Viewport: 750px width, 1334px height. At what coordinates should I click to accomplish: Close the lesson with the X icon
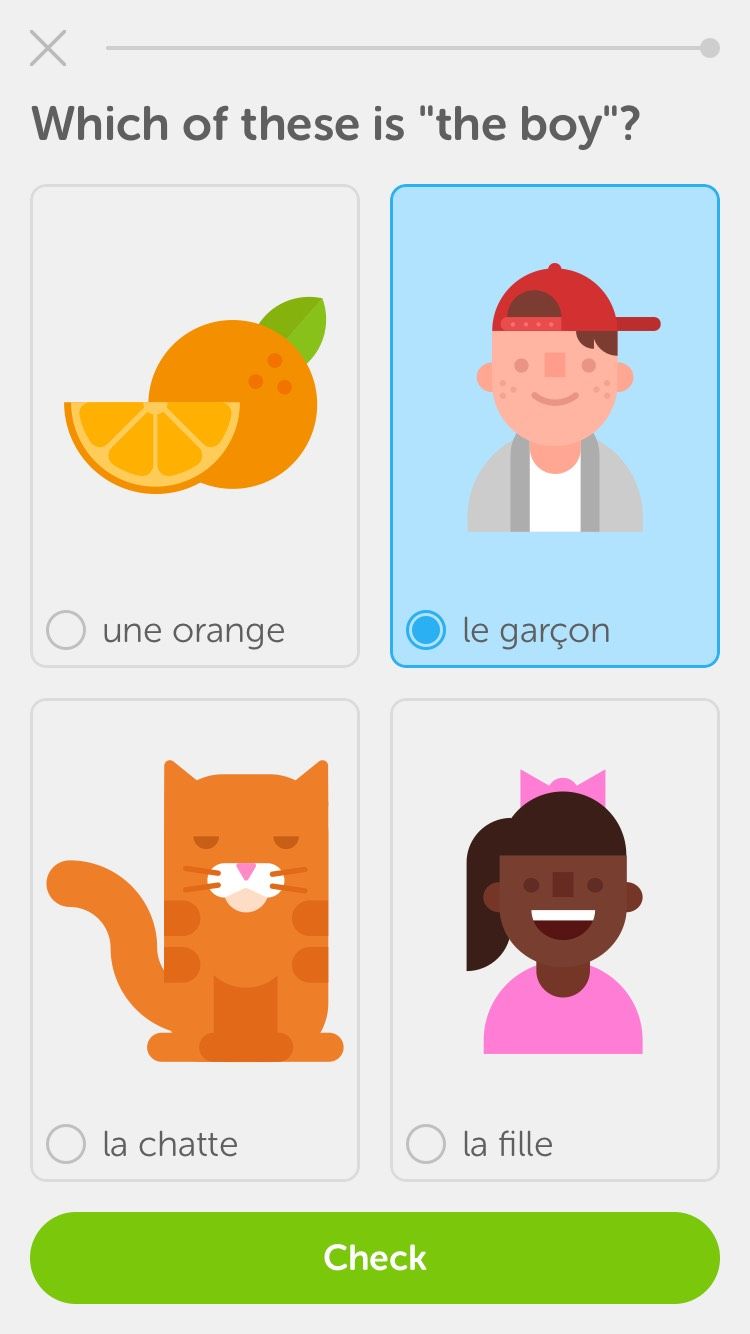pos(48,48)
